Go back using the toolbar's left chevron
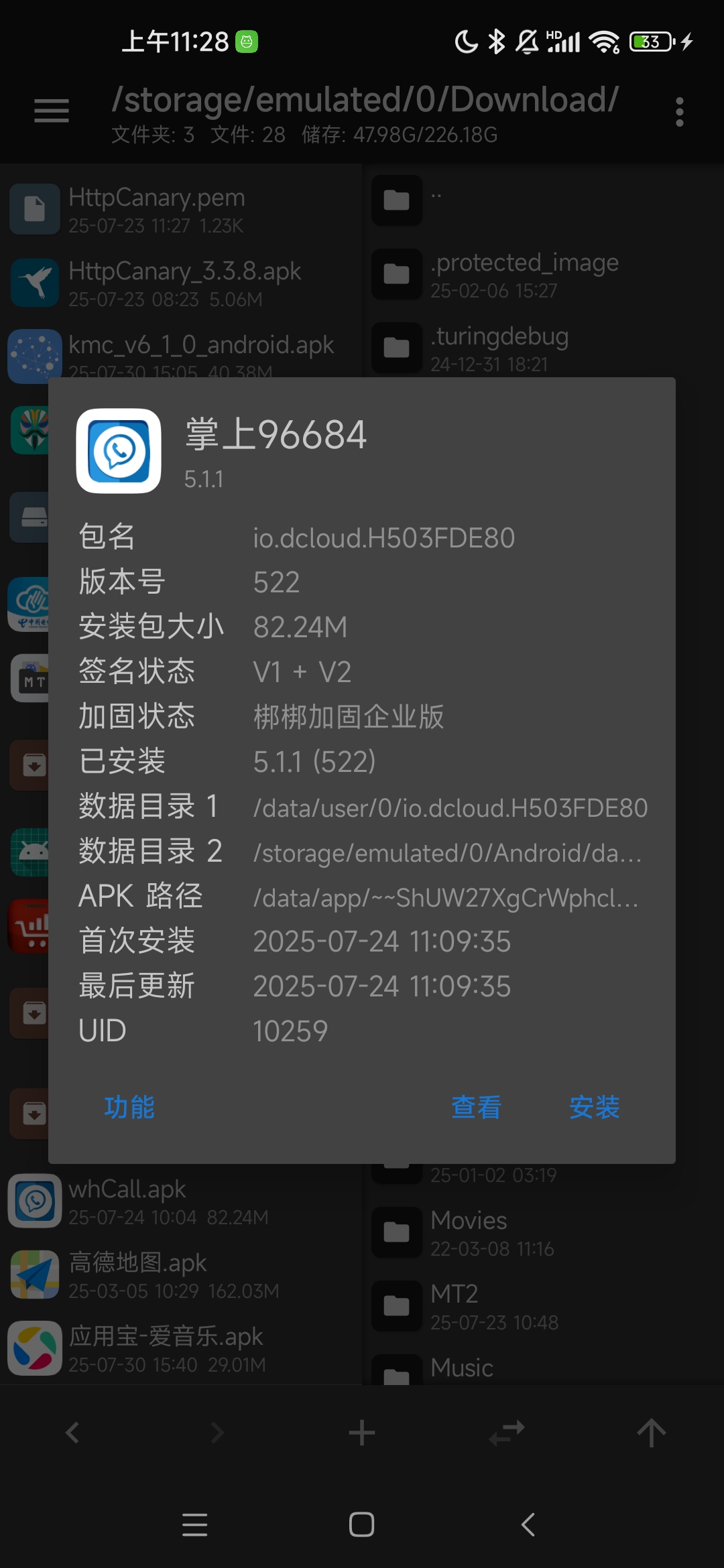This screenshot has height=1568, width=724. (72, 1433)
